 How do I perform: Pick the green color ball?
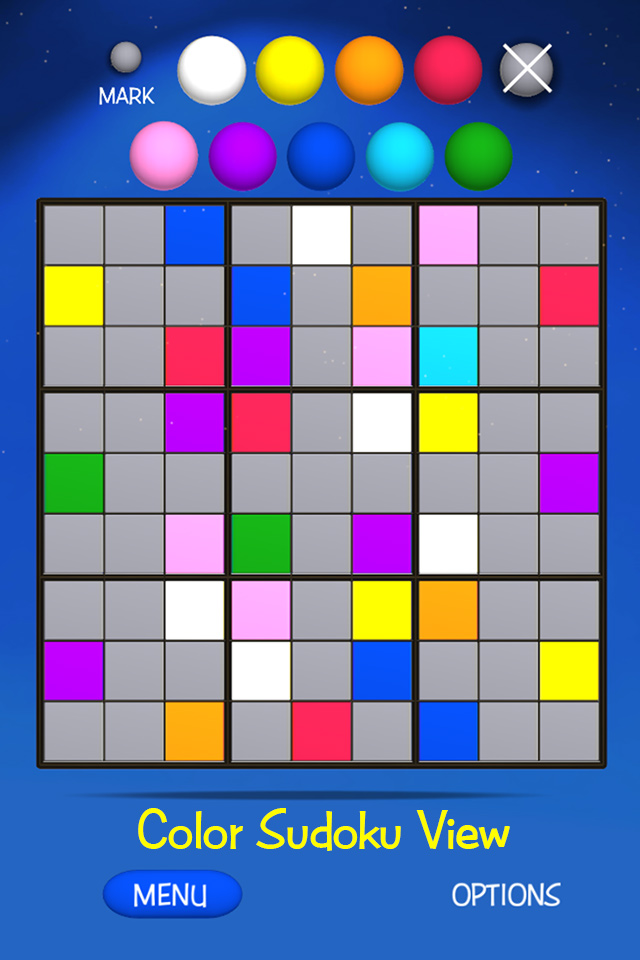click(478, 156)
